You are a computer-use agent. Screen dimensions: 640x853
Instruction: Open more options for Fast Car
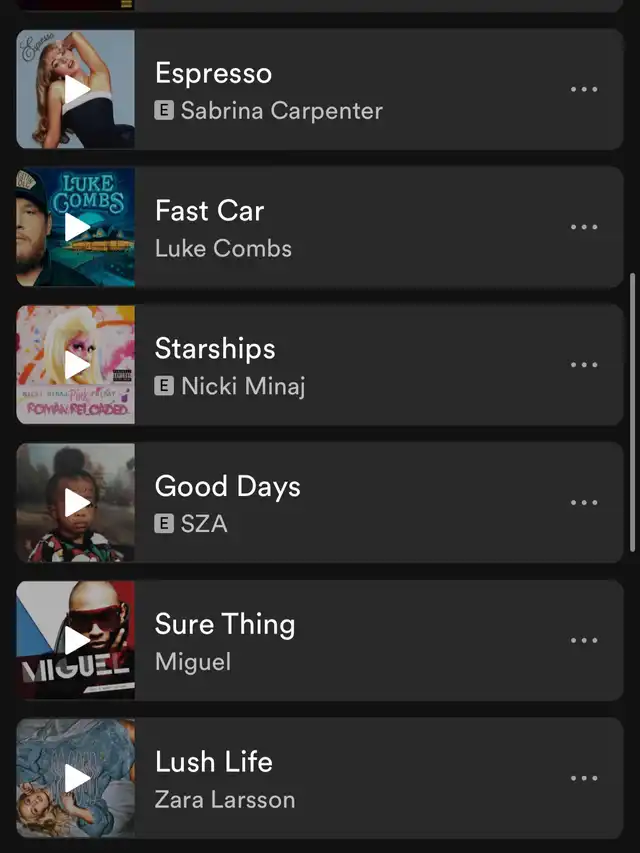tap(584, 227)
